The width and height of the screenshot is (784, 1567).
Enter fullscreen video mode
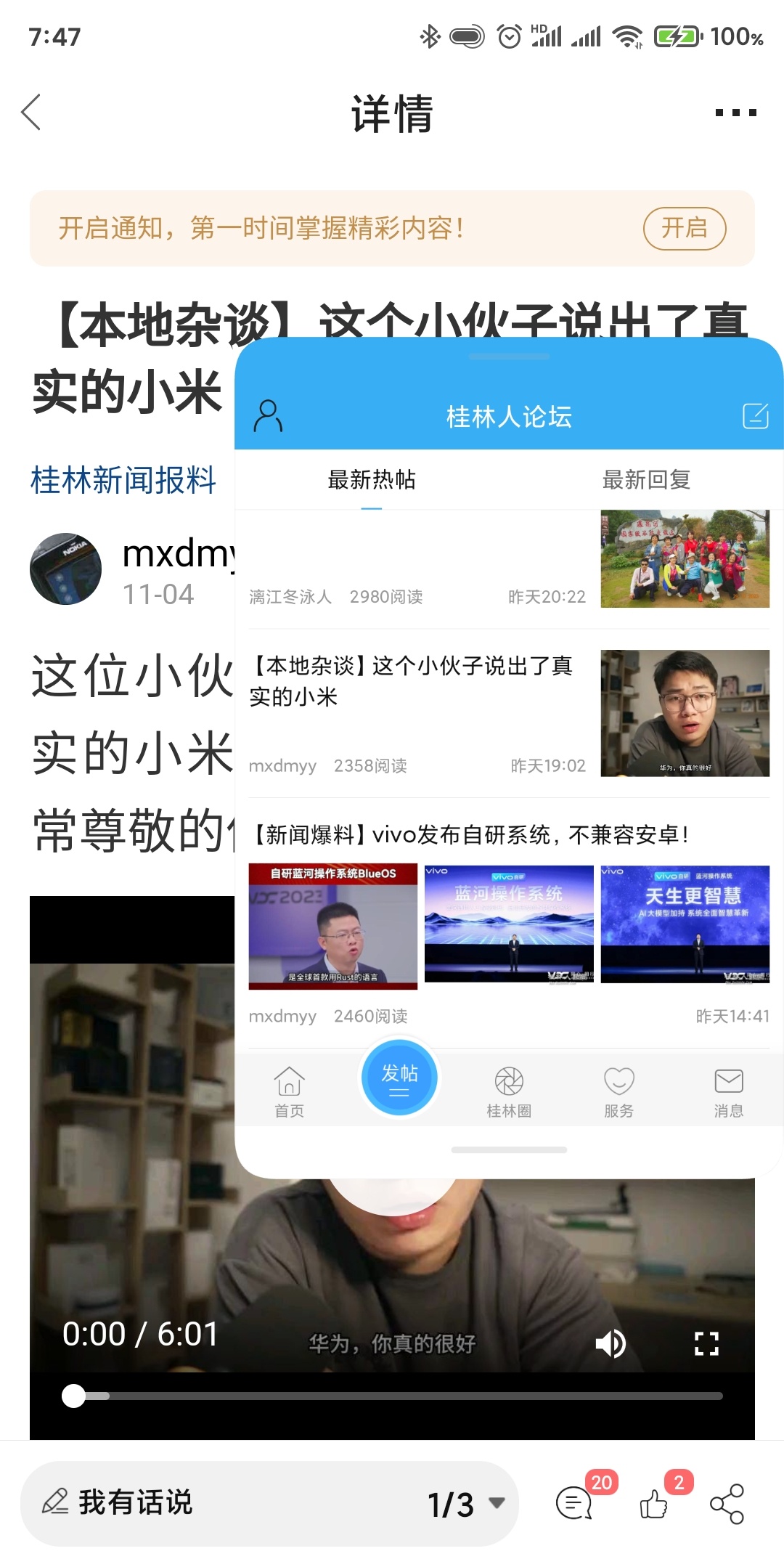click(x=706, y=1344)
